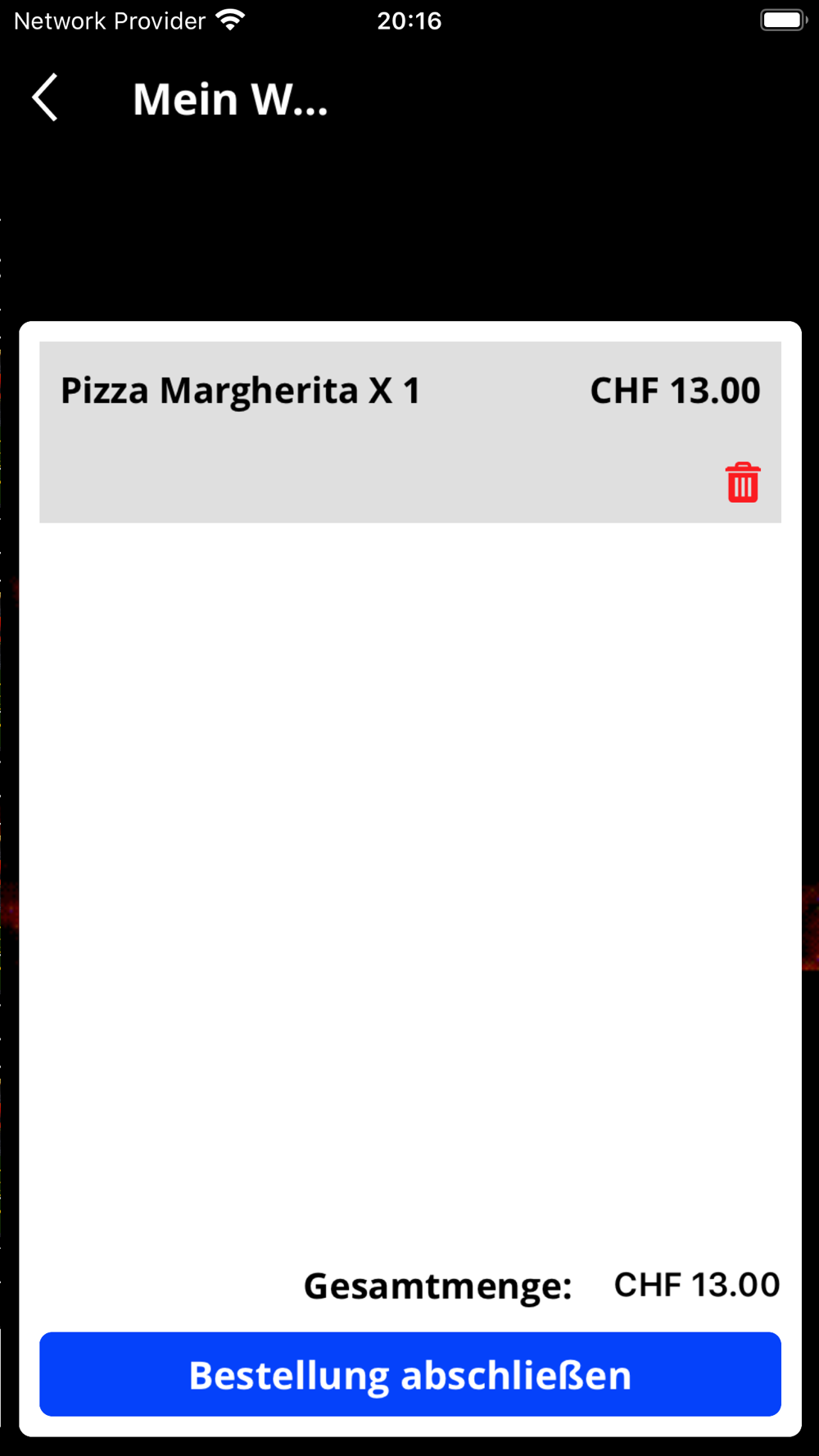819x1456 pixels.
Task: Tap Bestellung abschließen to complete order
Action: coord(410,1374)
